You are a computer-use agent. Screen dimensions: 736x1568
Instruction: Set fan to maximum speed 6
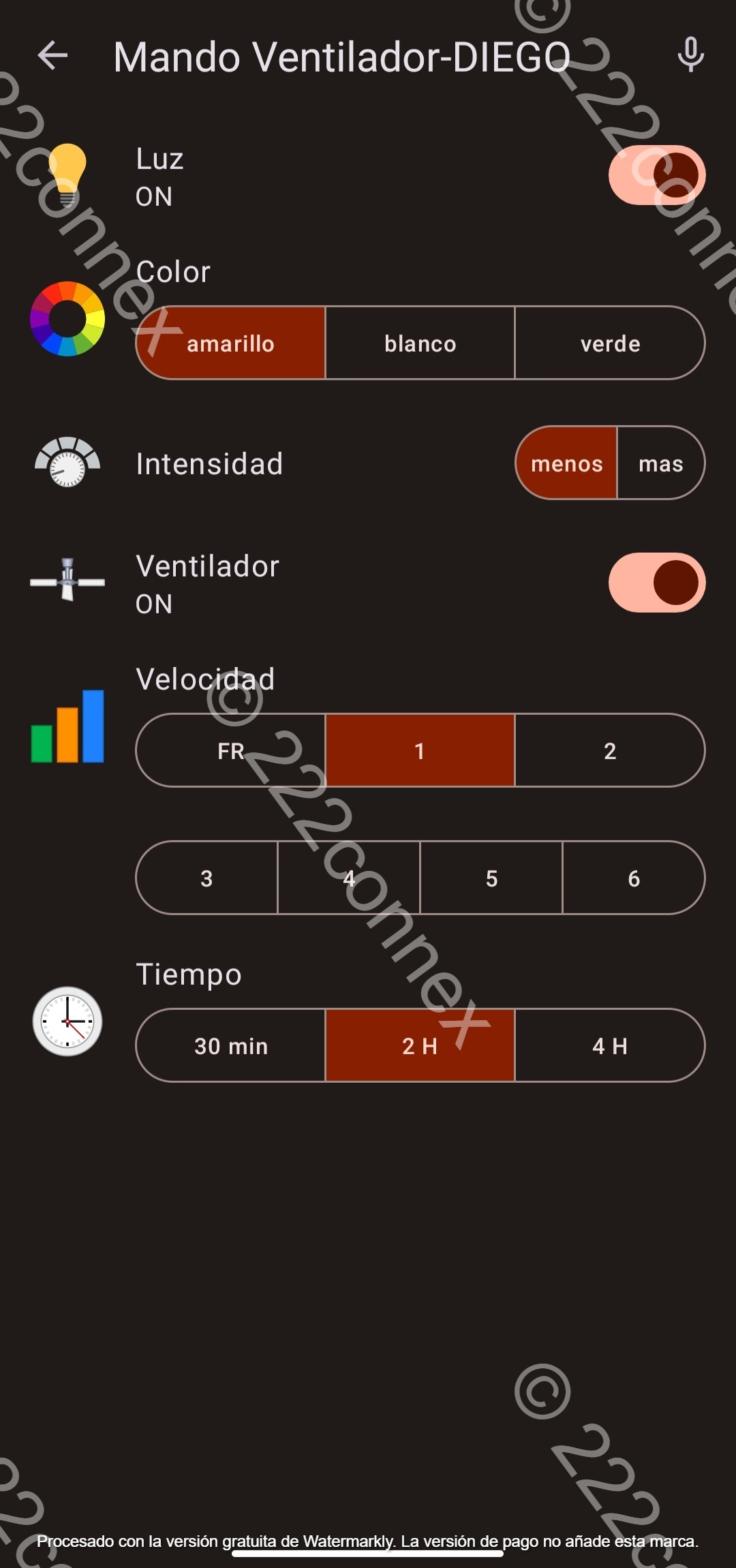(634, 878)
